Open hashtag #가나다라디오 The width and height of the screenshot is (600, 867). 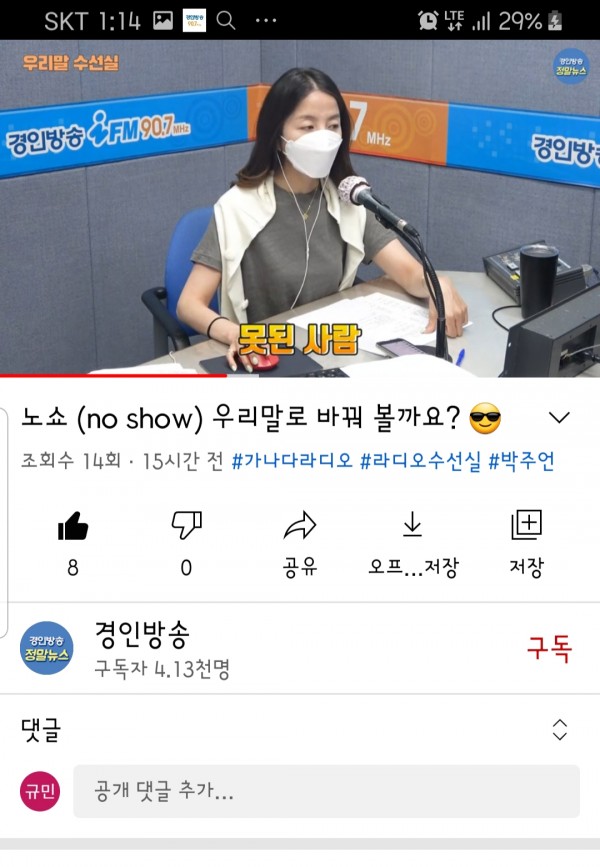pyautogui.click(x=291, y=462)
